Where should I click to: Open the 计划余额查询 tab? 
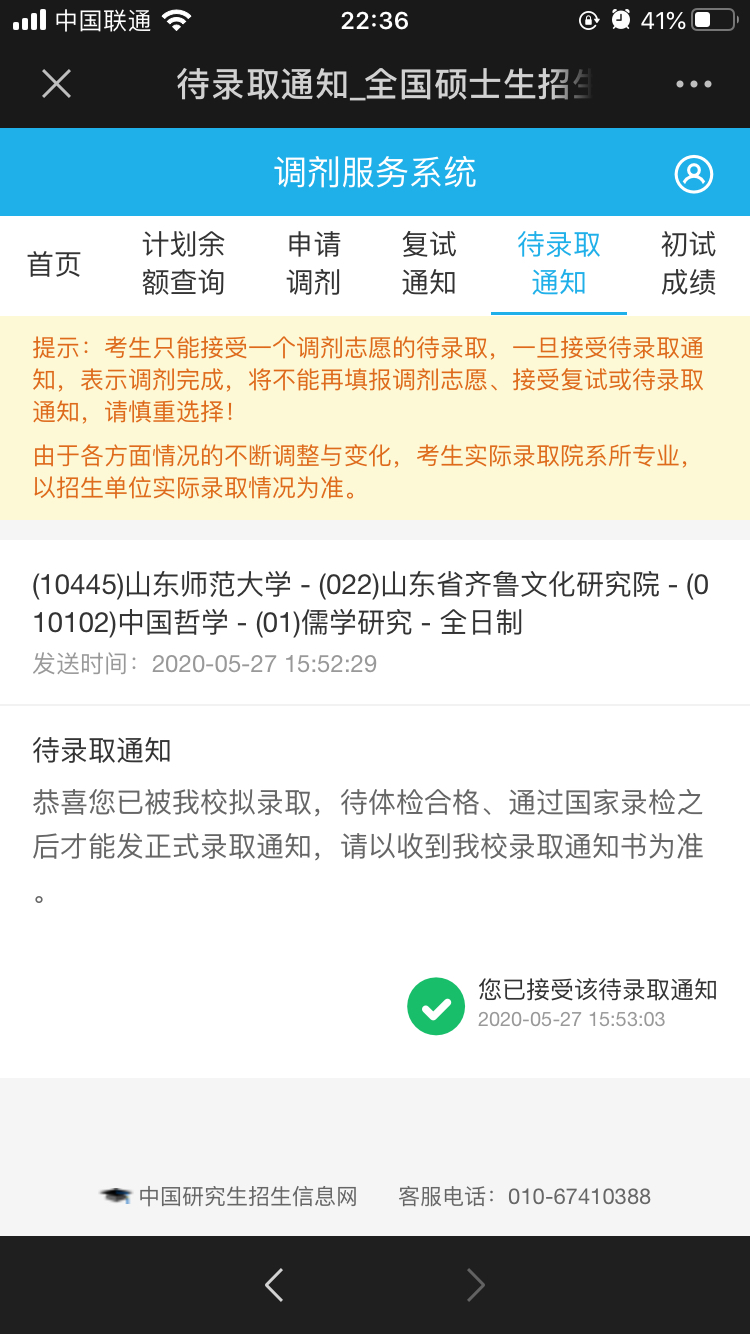pyautogui.click(x=183, y=264)
